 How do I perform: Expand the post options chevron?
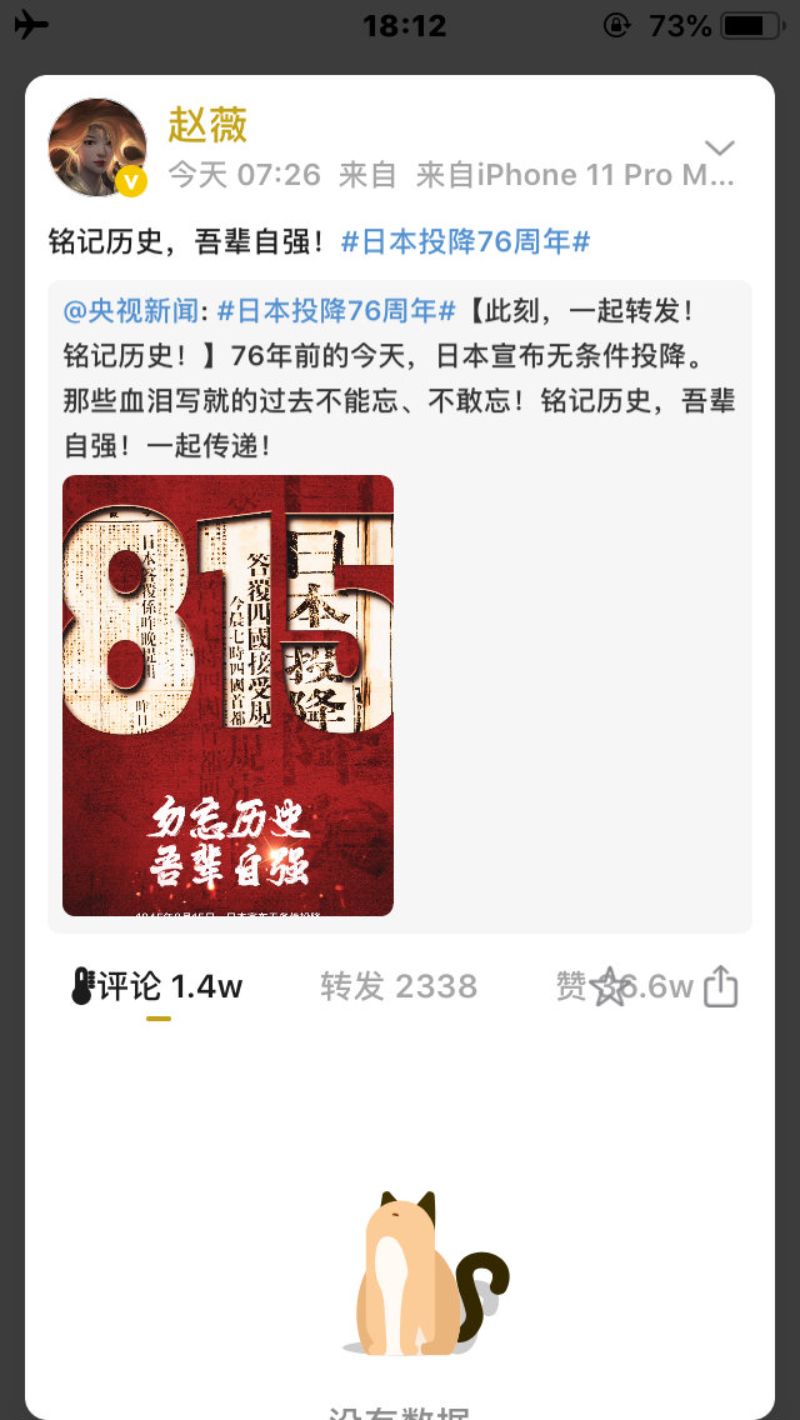[720, 148]
